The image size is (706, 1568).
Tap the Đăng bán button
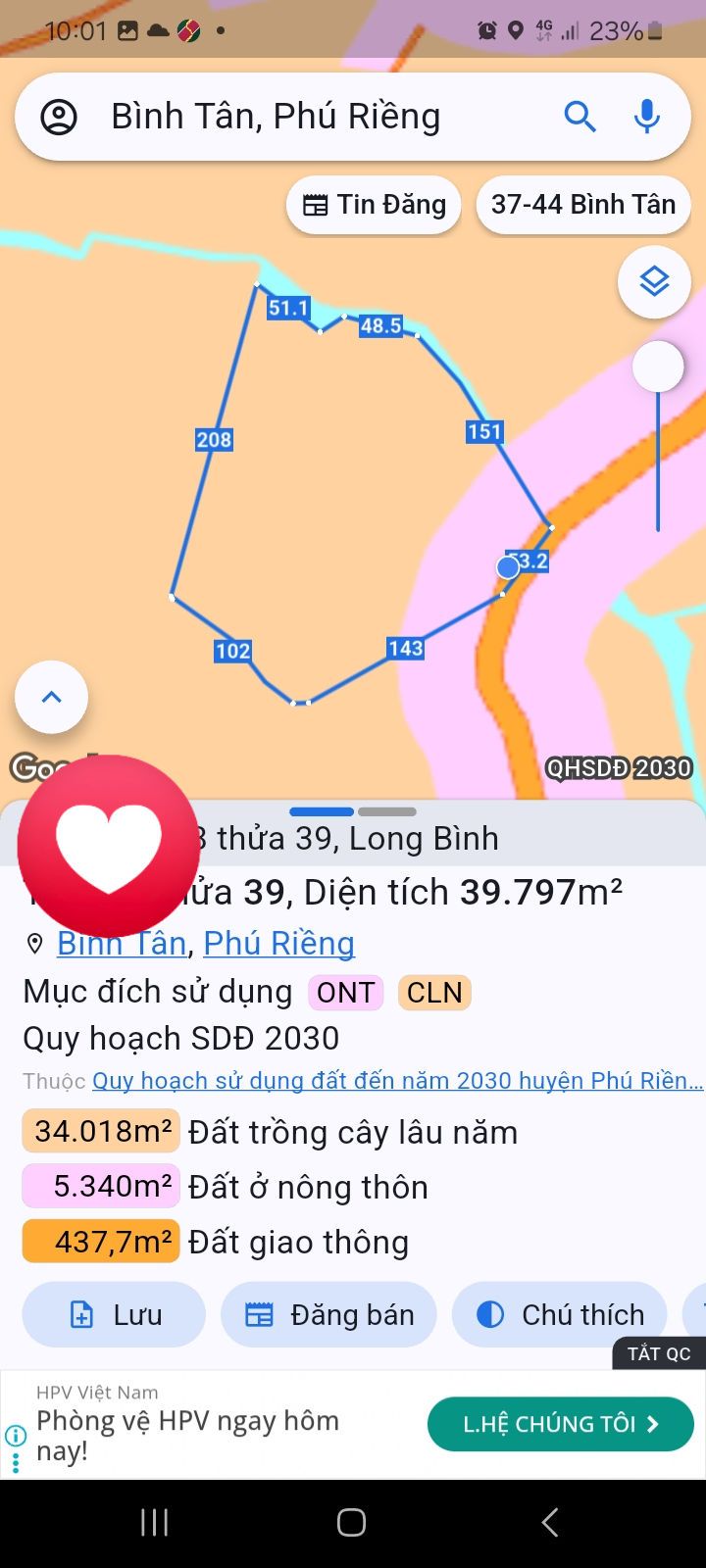pyautogui.click(x=328, y=1314)
